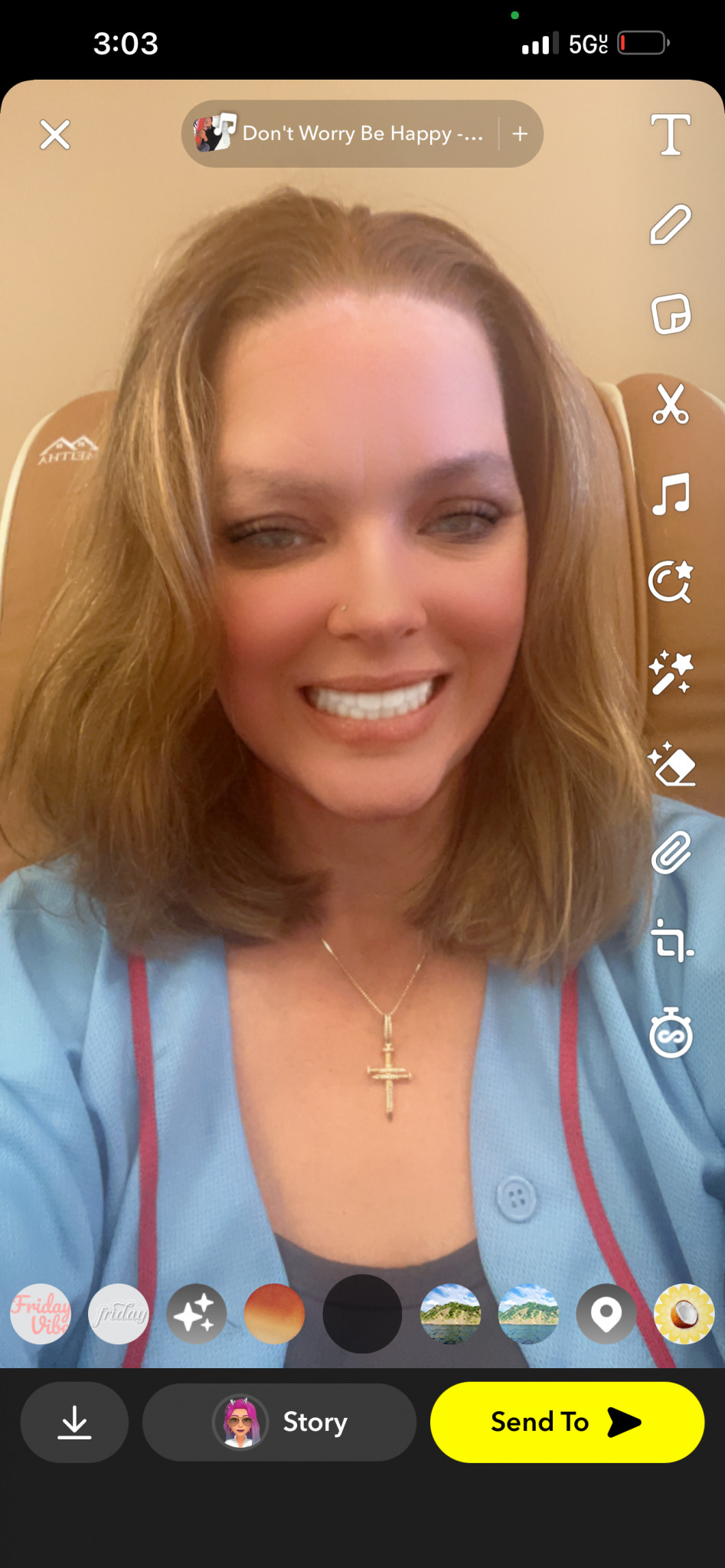Open the music note tool

tap(671, 493)
